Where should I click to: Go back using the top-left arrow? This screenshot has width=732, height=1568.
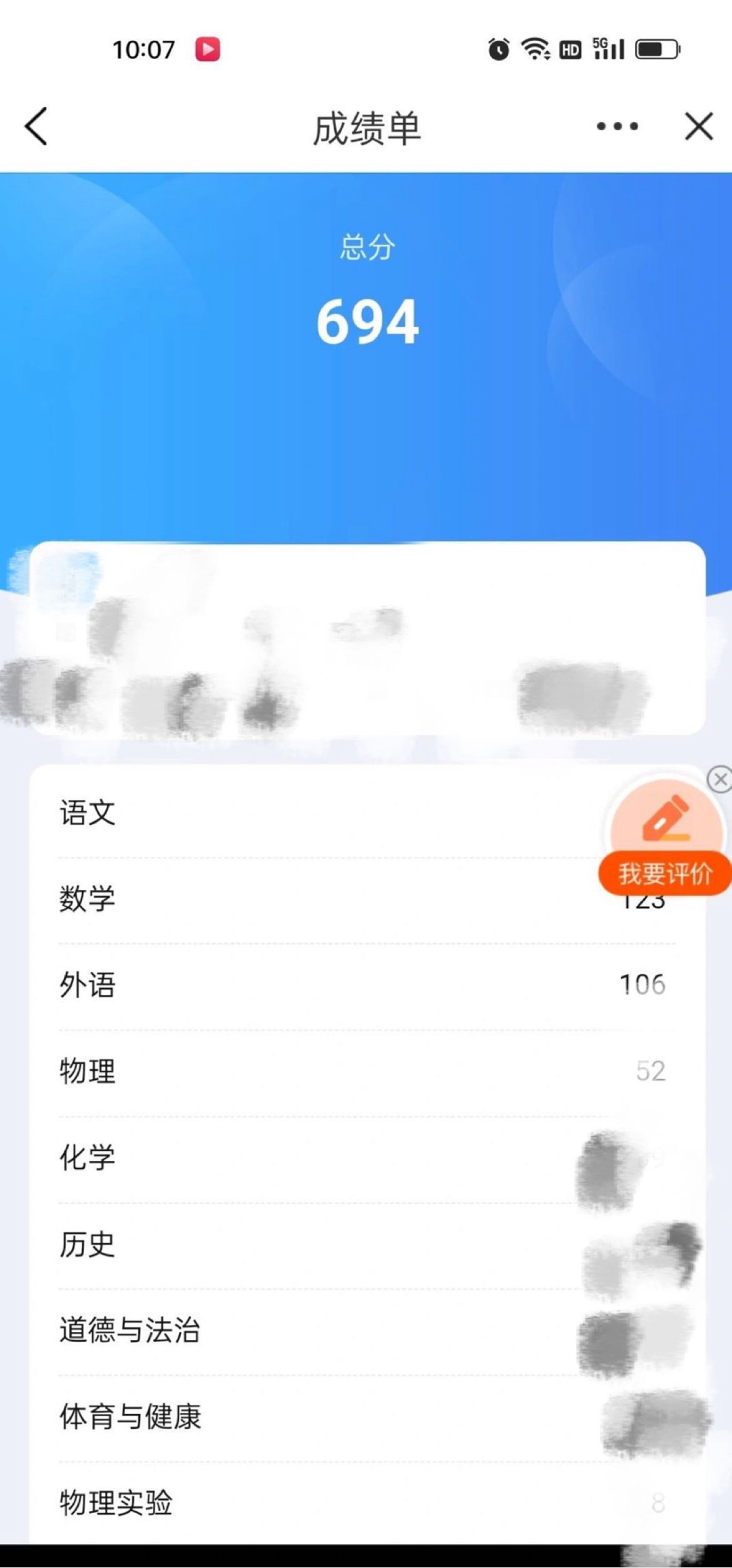[x=36, y=126]
